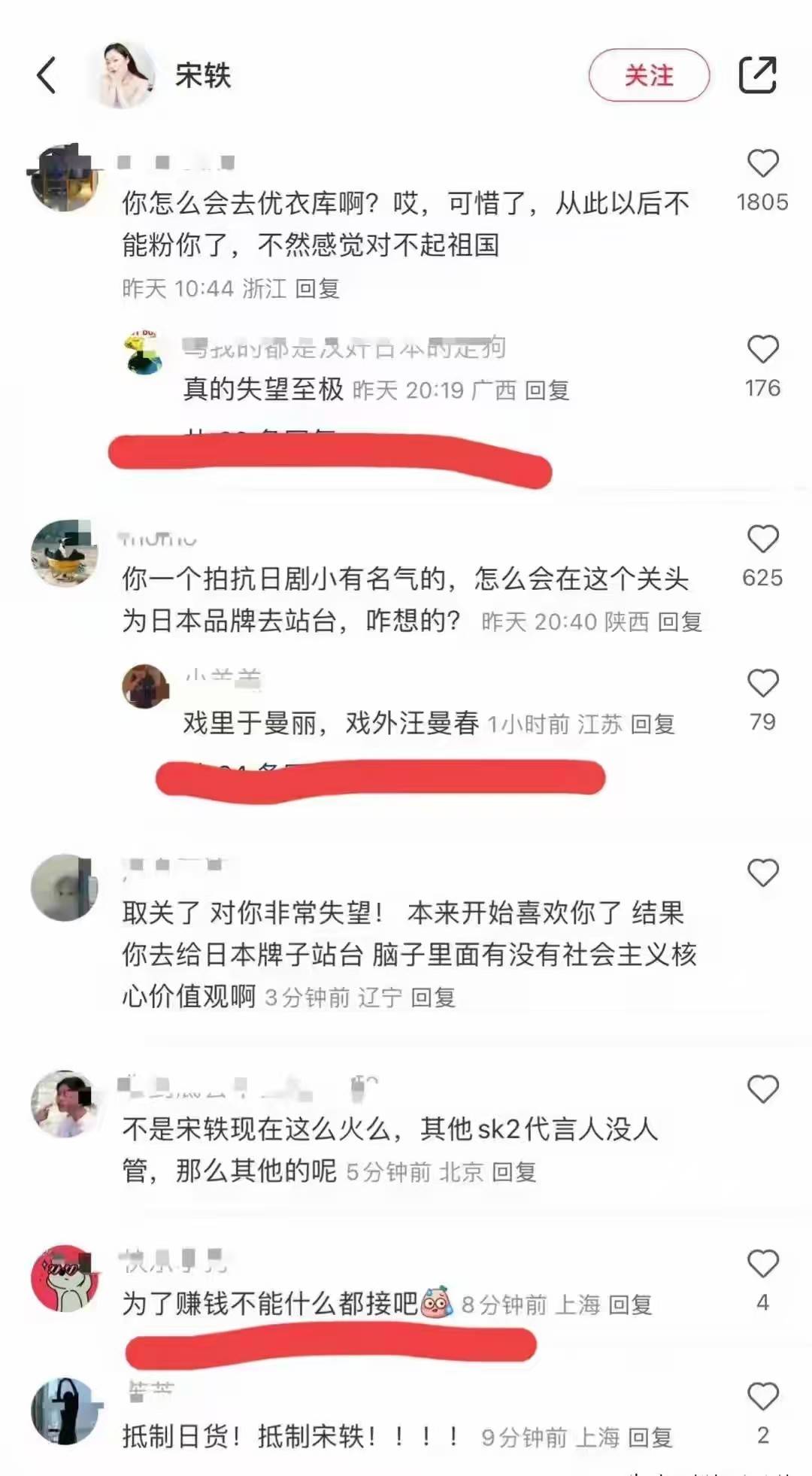Follow 宋轶 with the 关注 button
Image resolution: width=812 pixels, height=1476 pixels.
649,75
